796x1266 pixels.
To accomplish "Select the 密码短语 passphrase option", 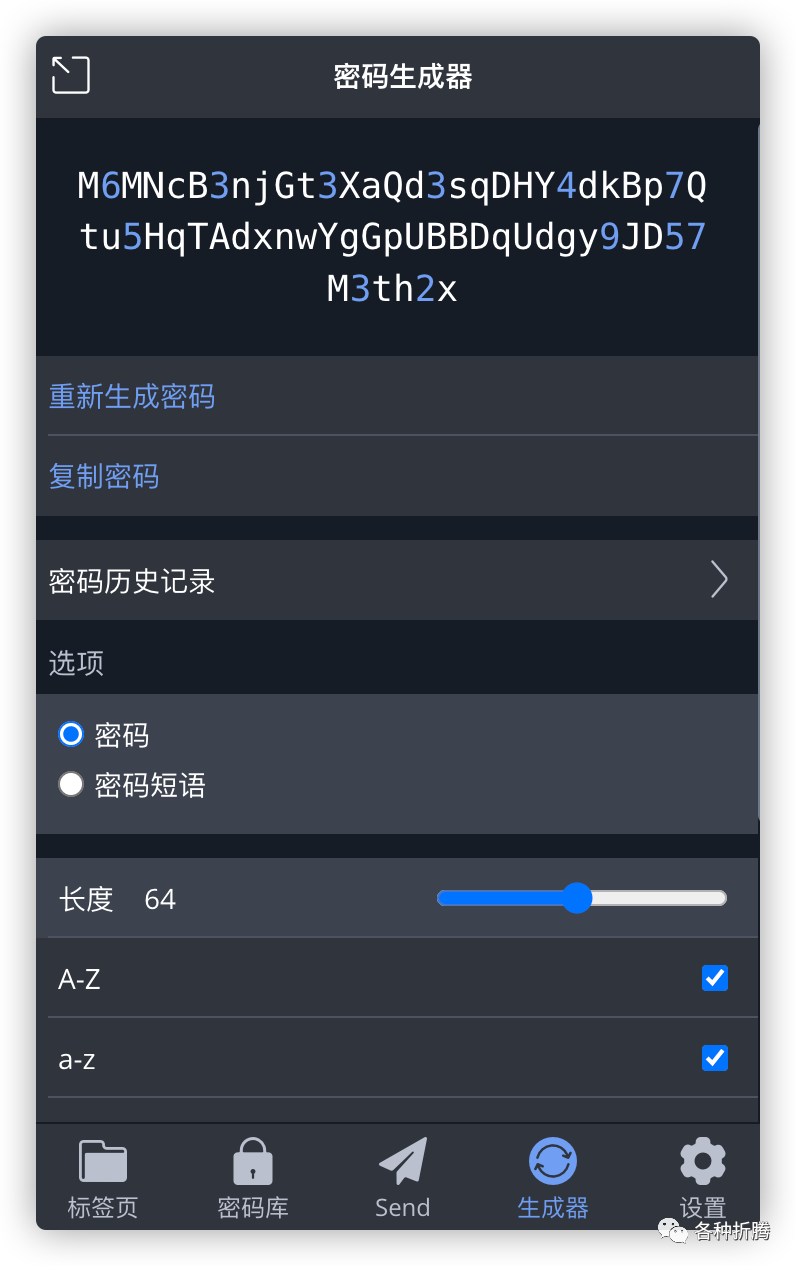I will tap(71, 785).
